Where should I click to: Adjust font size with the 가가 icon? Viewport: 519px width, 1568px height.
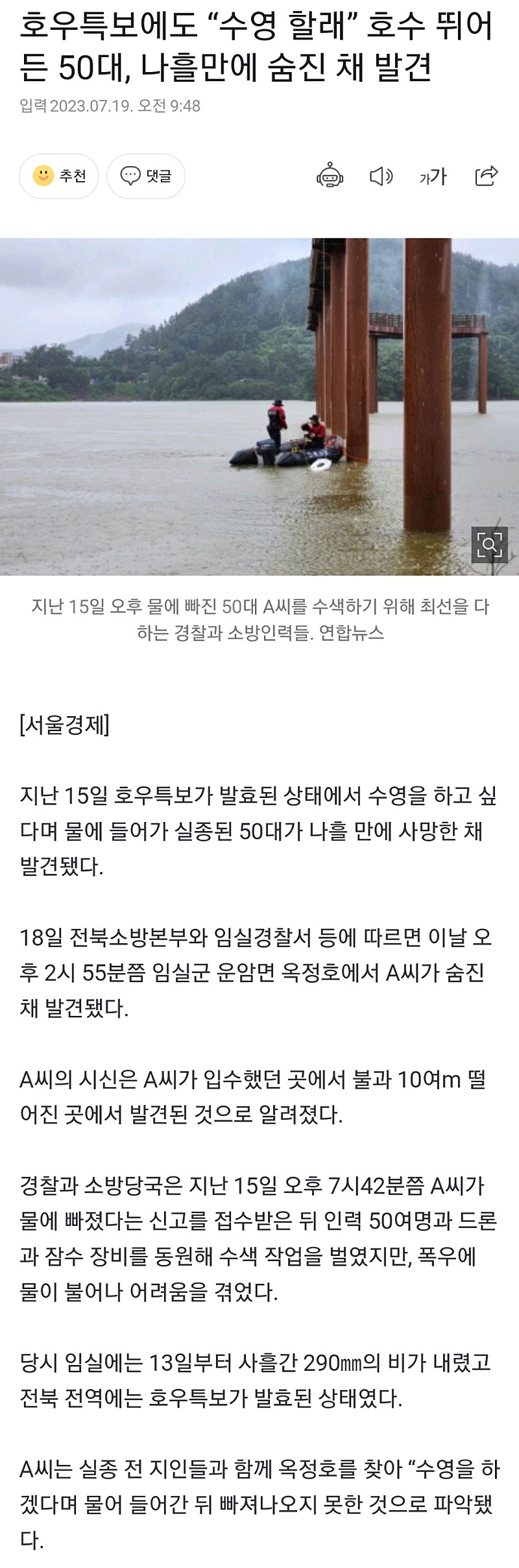point(433,176)
